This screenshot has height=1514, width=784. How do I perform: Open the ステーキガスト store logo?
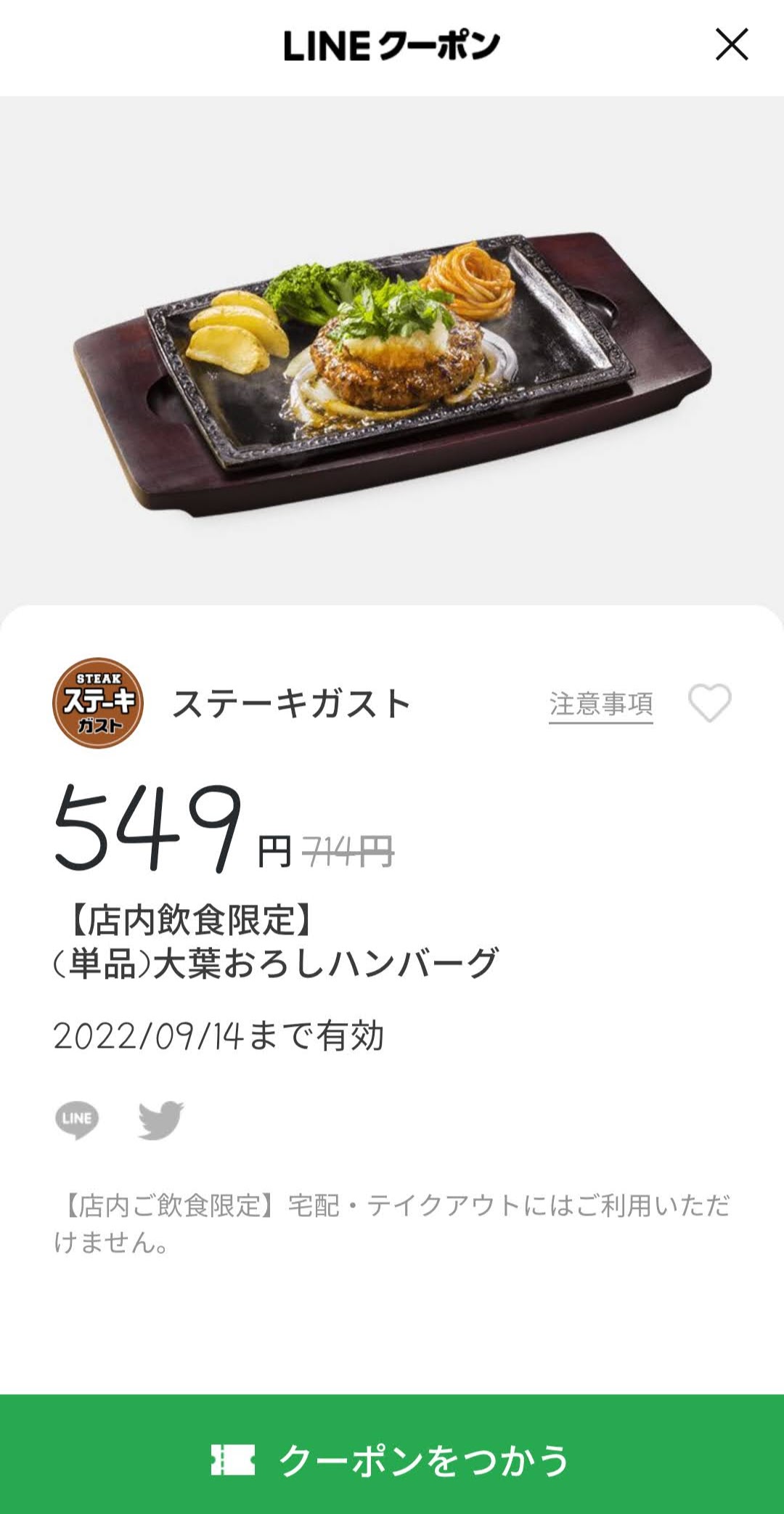pos(98,704)
